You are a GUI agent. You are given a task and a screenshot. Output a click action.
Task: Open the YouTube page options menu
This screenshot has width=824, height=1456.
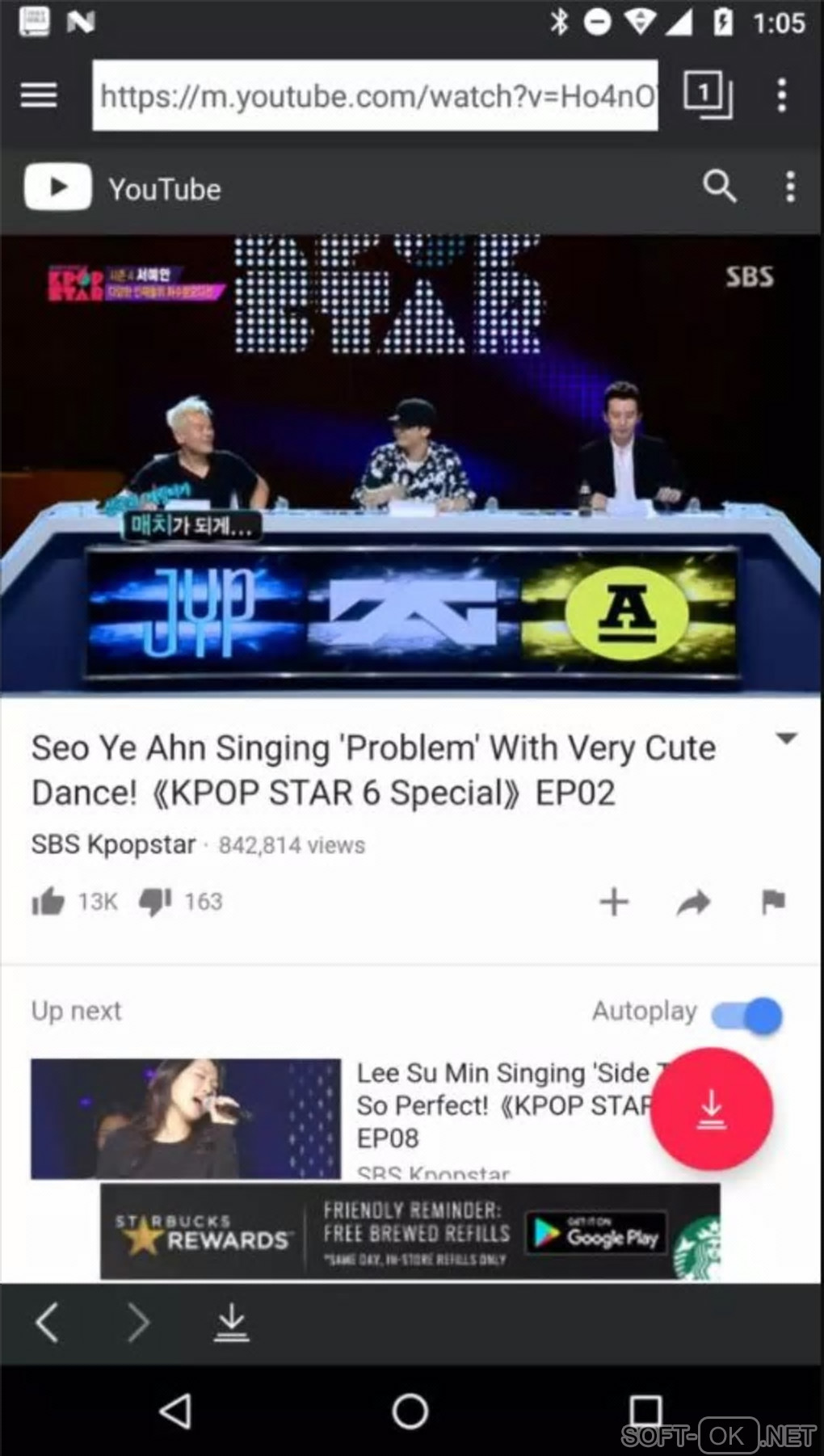pos(790,187)
